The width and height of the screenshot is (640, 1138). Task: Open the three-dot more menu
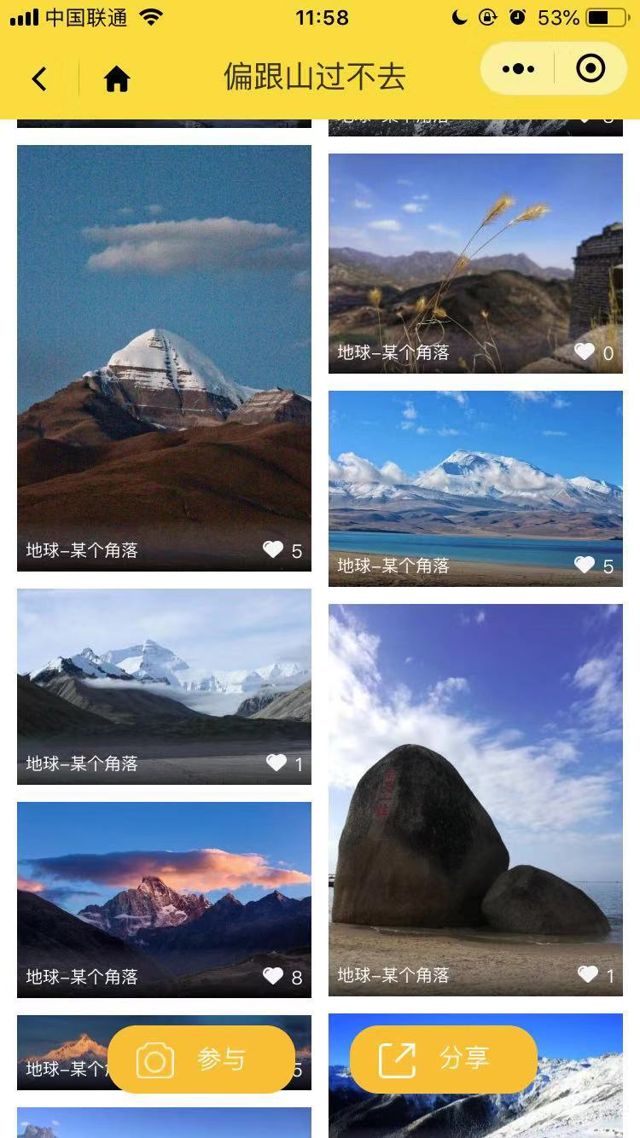(x=518, y=69)
